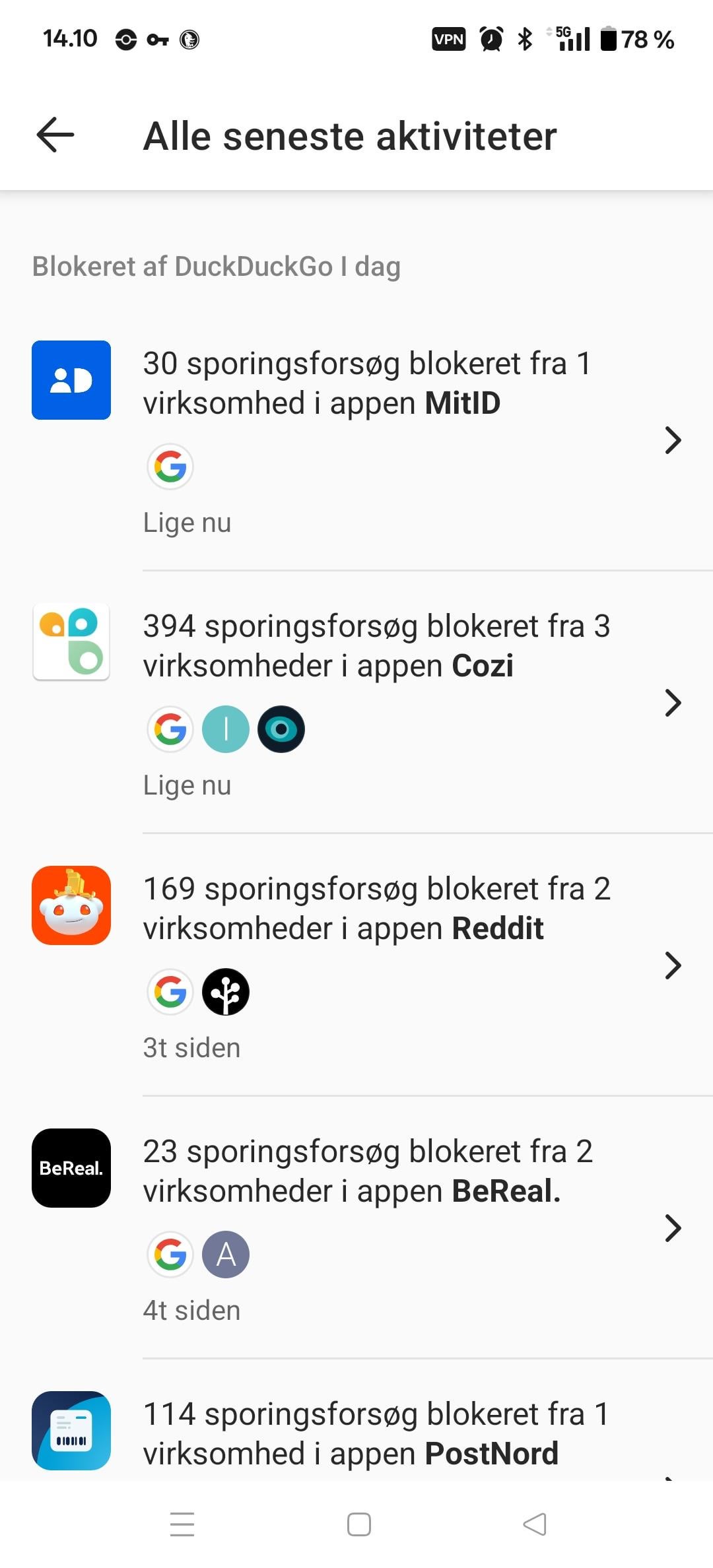This screenshot has height=1568, width=713.
Task: Go back with the top arrow
Action: coord(55,135)
